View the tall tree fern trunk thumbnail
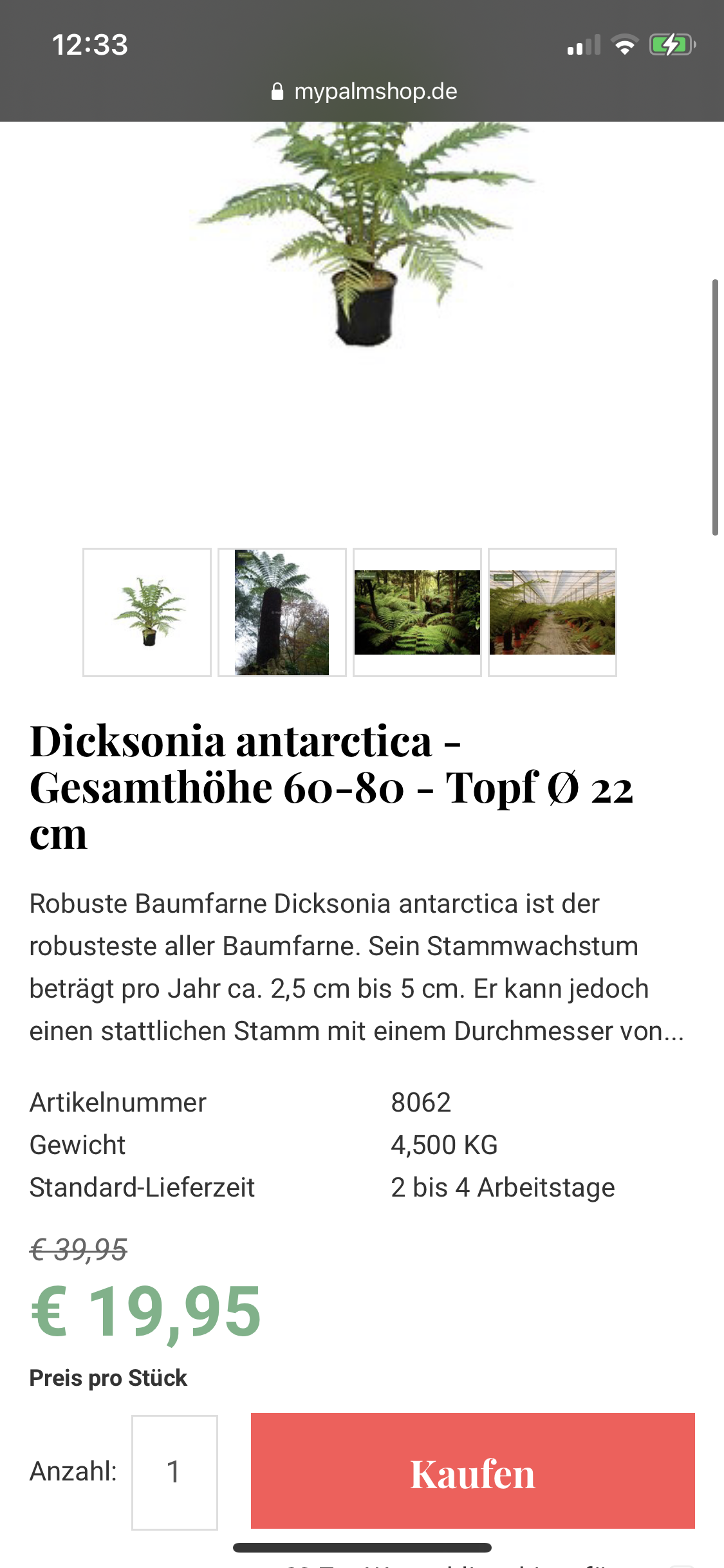724x1568 pixels. [x=282, y=612]
